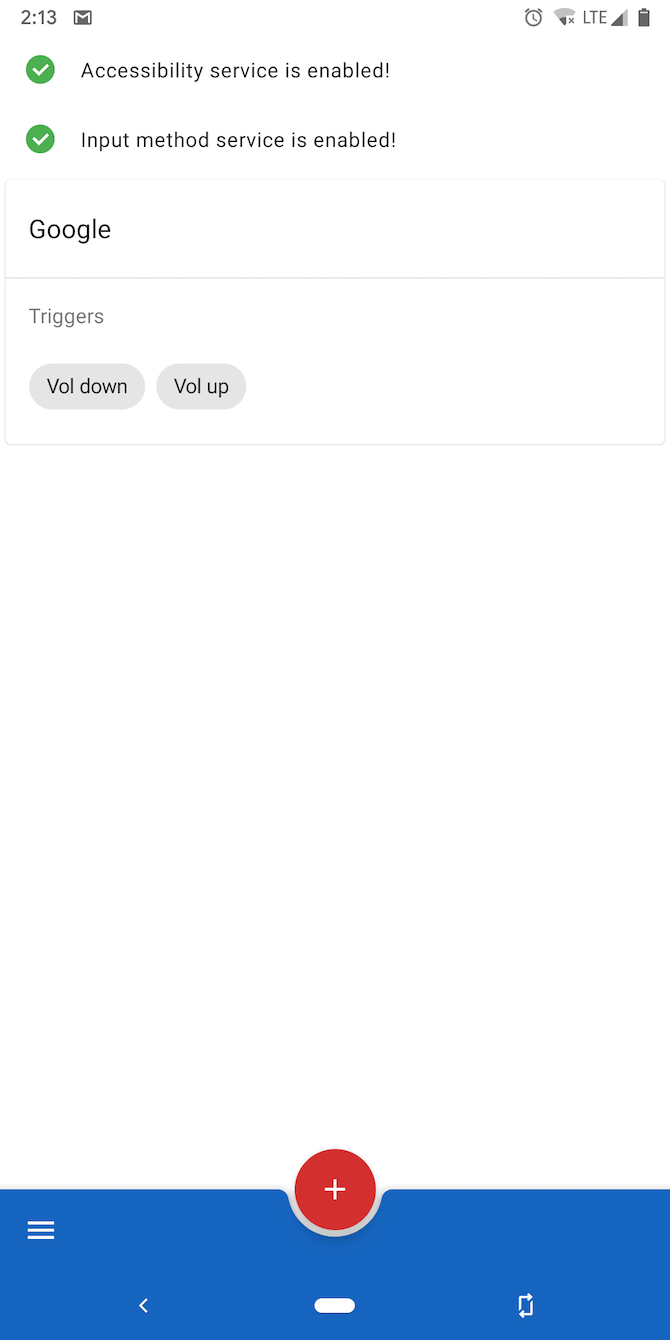Go to the home screen
Screen dimensions: 670x1340
tap(335, 1305)
